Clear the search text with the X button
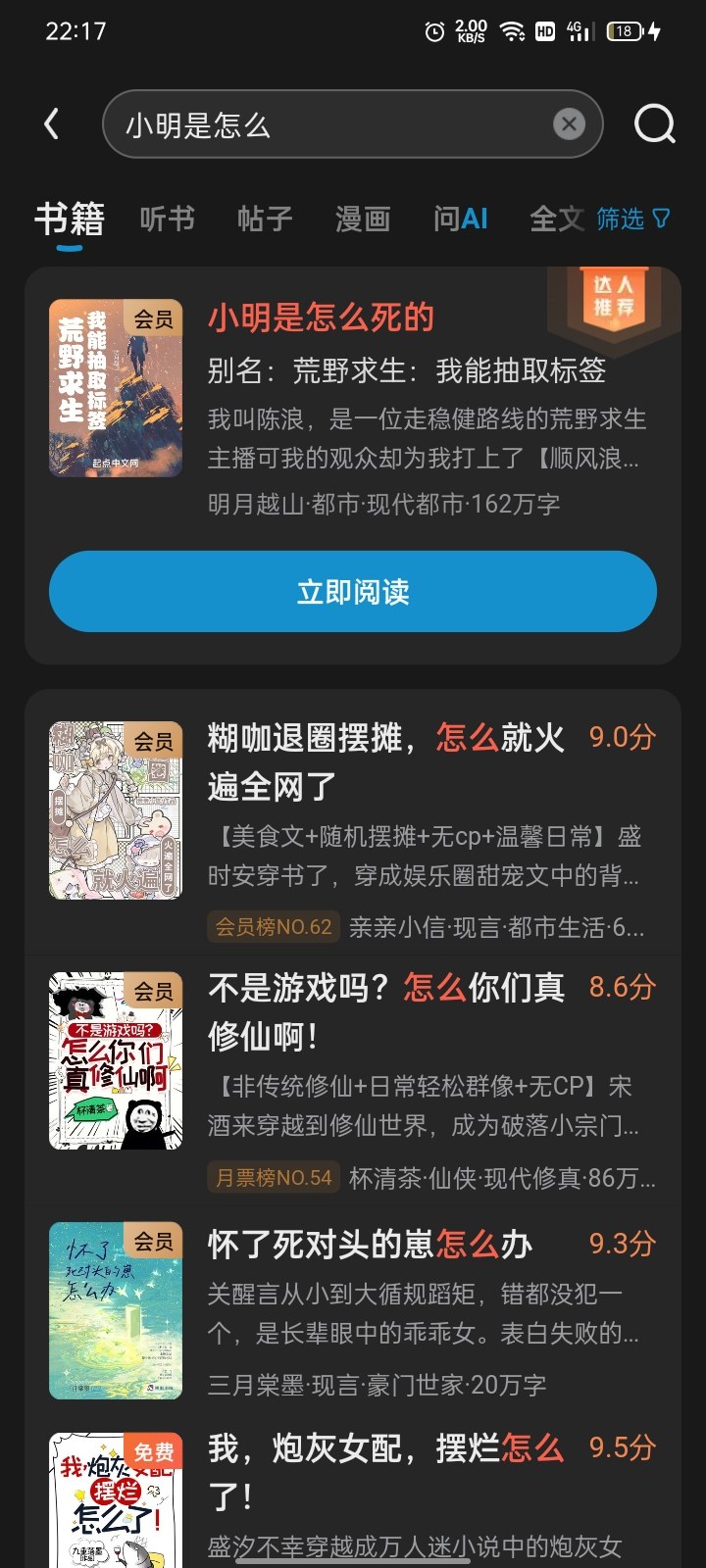 [x=569, y=124]
